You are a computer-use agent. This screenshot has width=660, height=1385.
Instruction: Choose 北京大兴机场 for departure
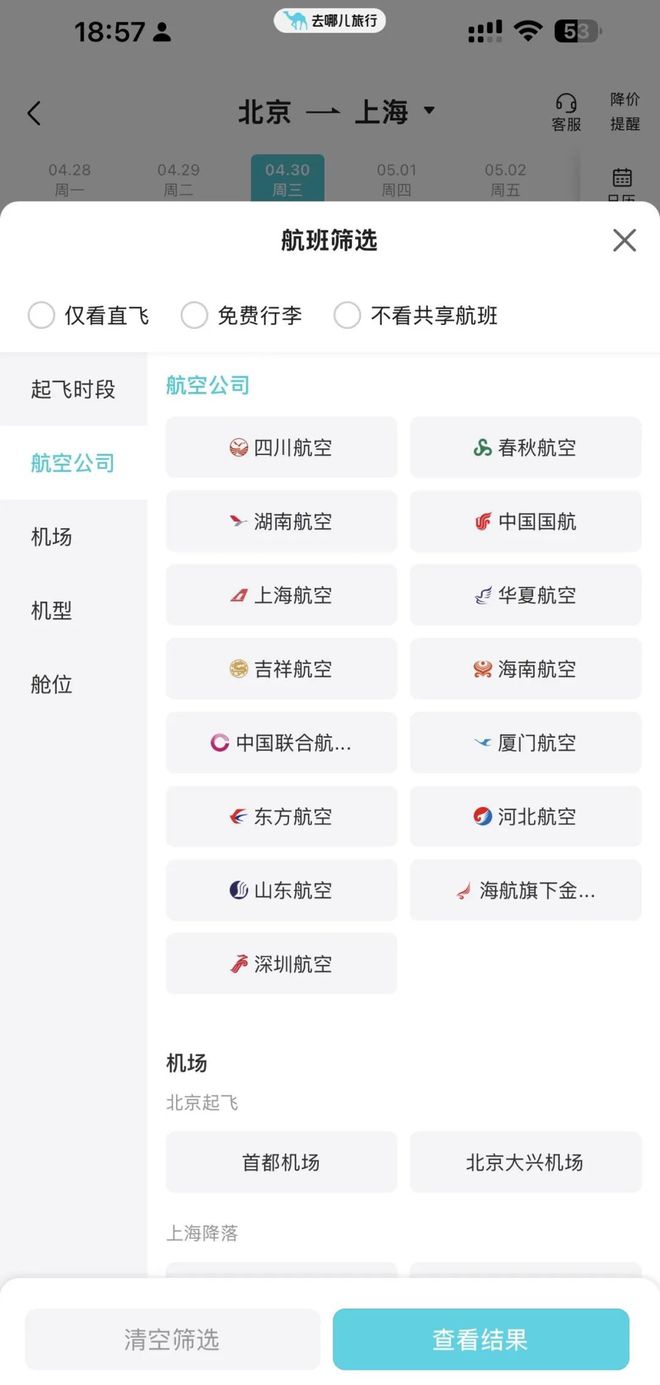point(525,1162)
